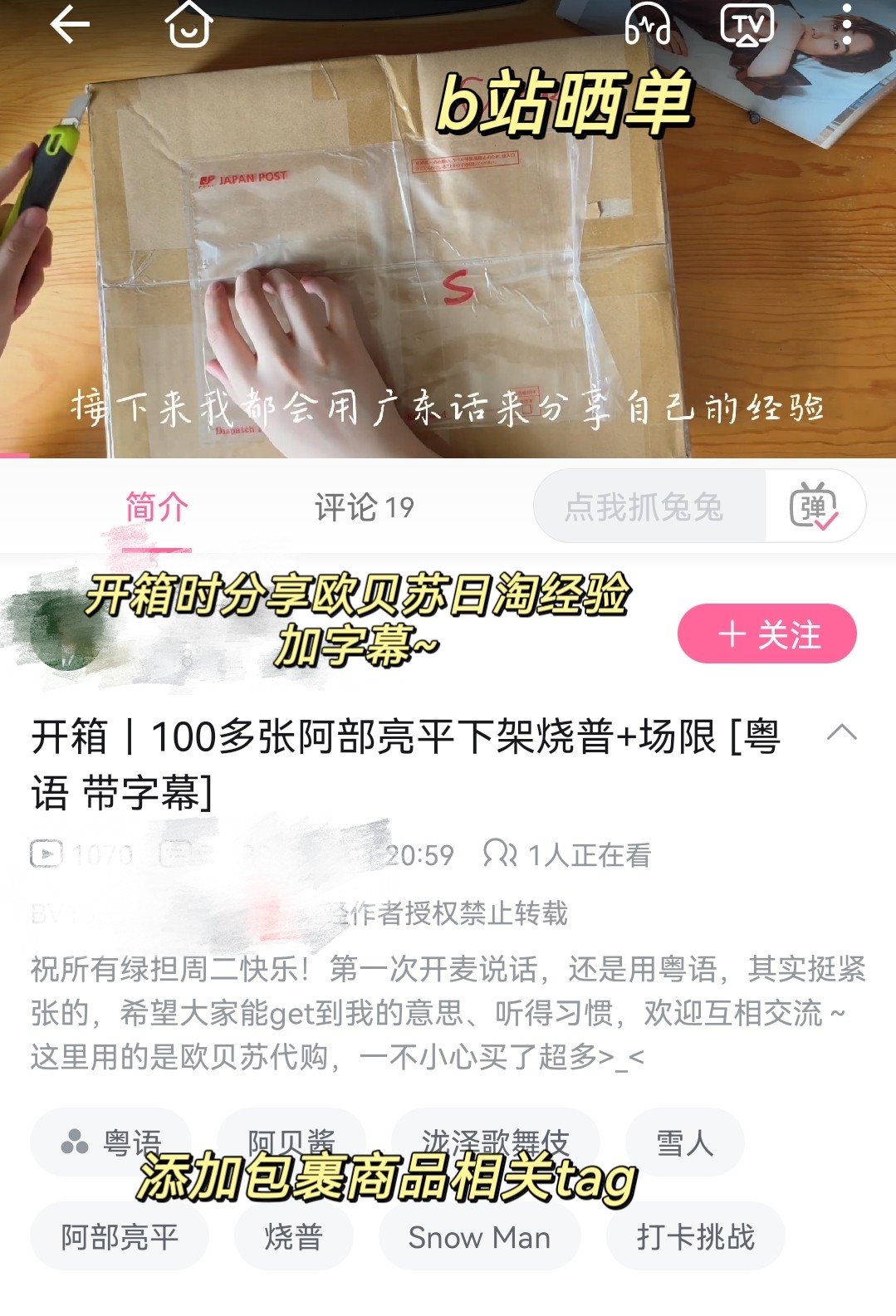View the Snow Man tag page
The height and width of the screenshot is (1316, 896).
479,1236
